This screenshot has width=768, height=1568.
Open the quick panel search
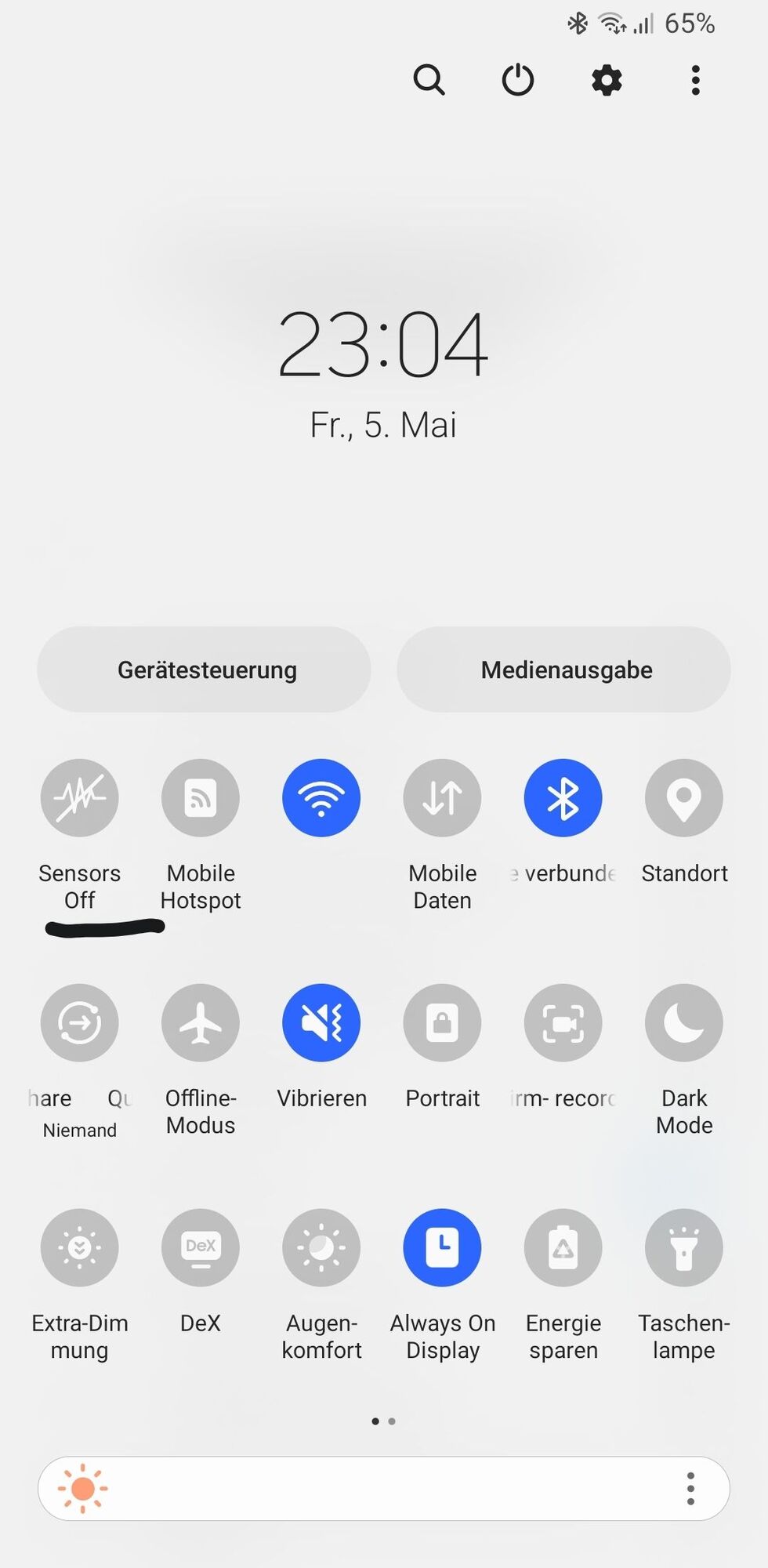(x=429, y=80)
